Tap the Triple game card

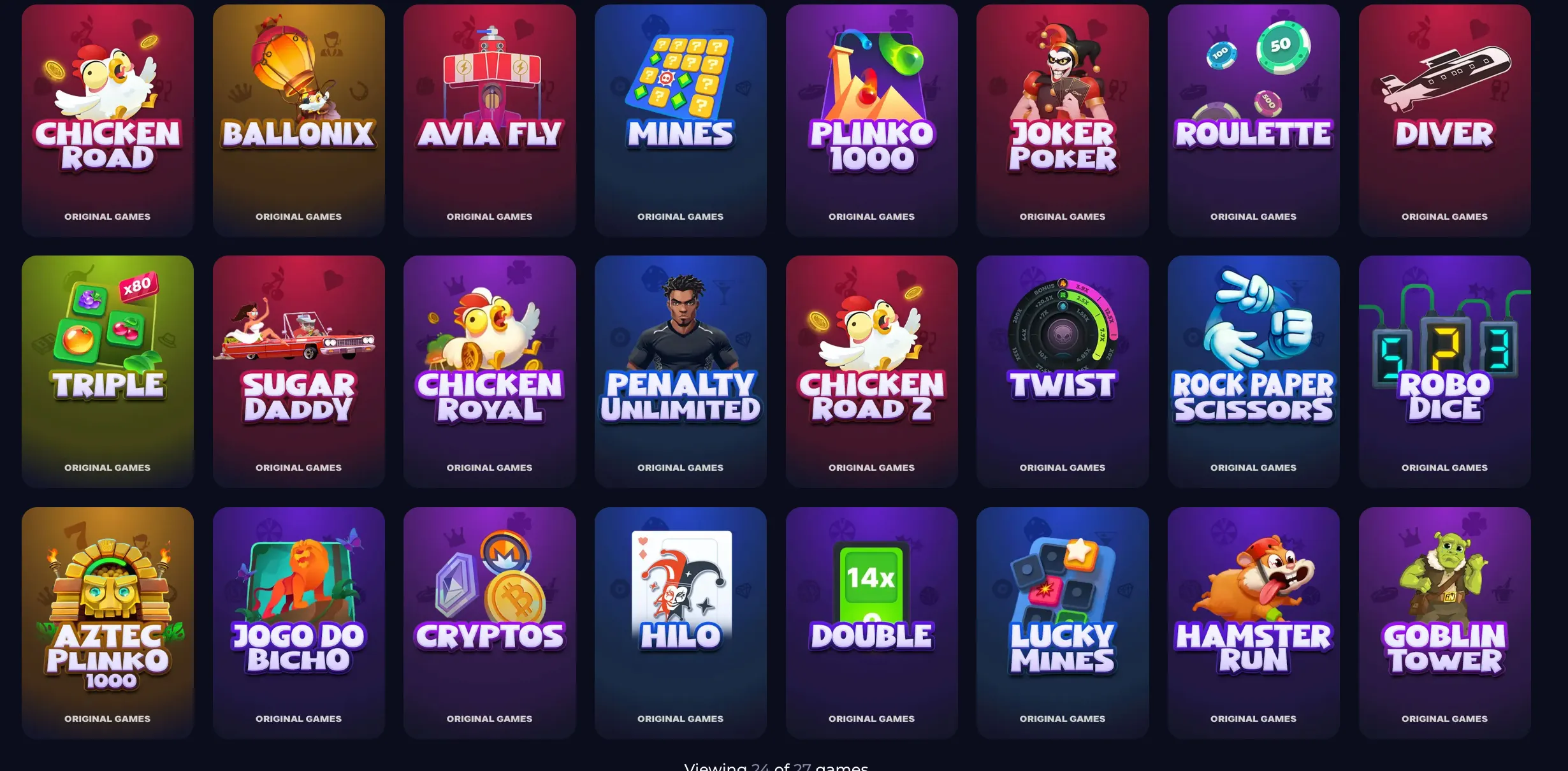[x=108, y=371]
